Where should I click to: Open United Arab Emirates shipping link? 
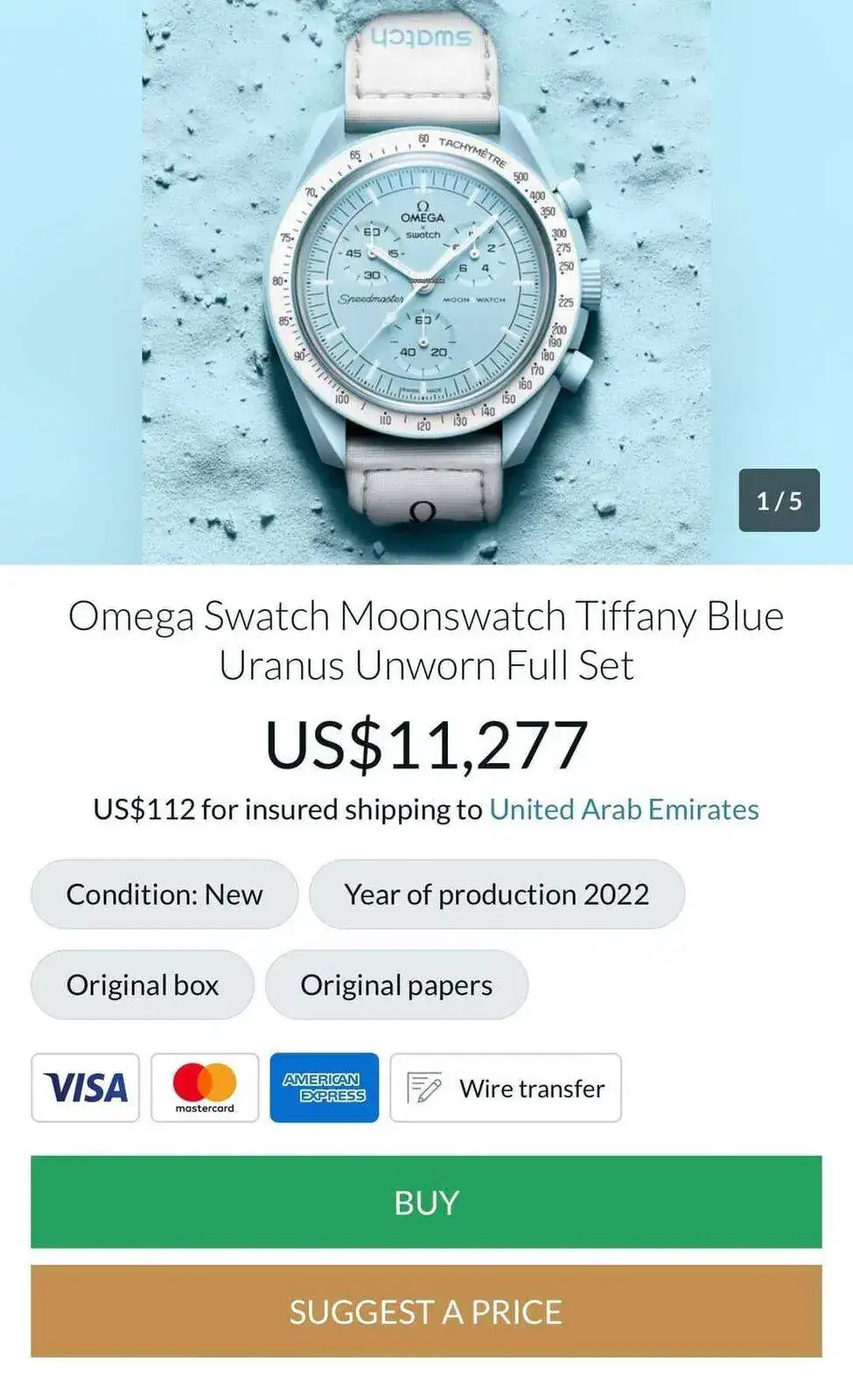point(624,809)
